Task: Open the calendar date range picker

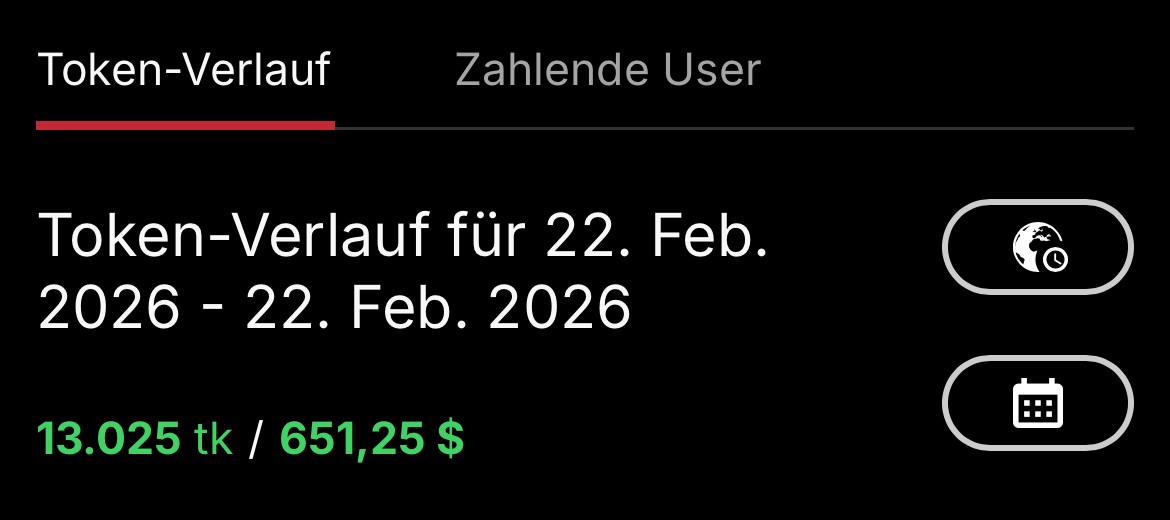Action: (1038, 403)
